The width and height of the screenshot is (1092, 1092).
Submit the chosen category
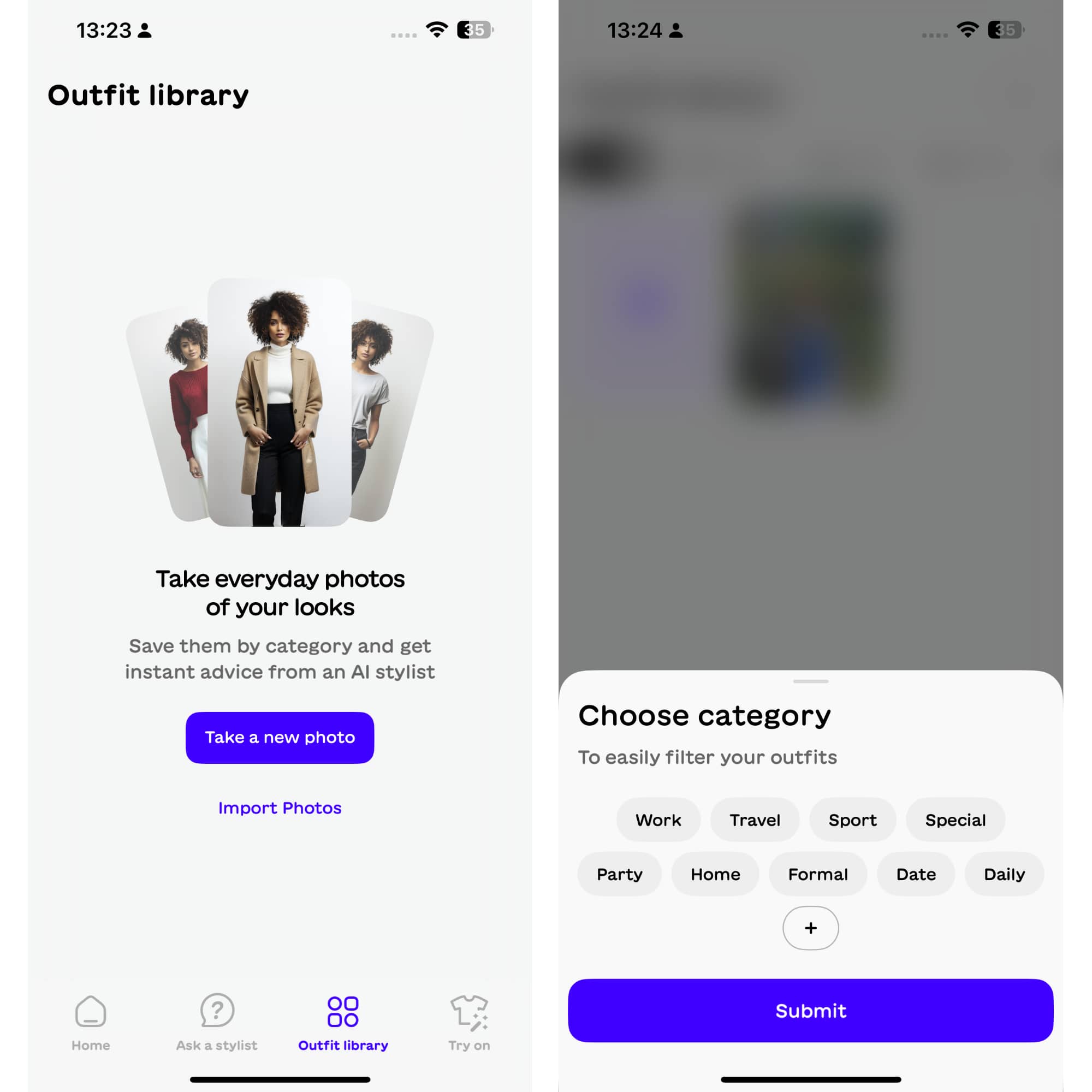coord(810,1011)
